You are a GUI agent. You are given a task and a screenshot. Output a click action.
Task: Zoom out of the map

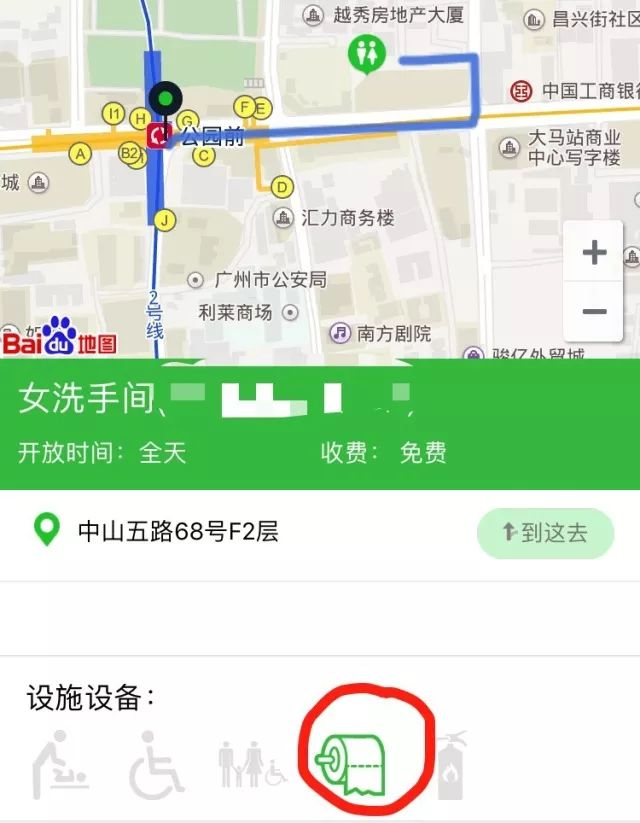[594, 311]
